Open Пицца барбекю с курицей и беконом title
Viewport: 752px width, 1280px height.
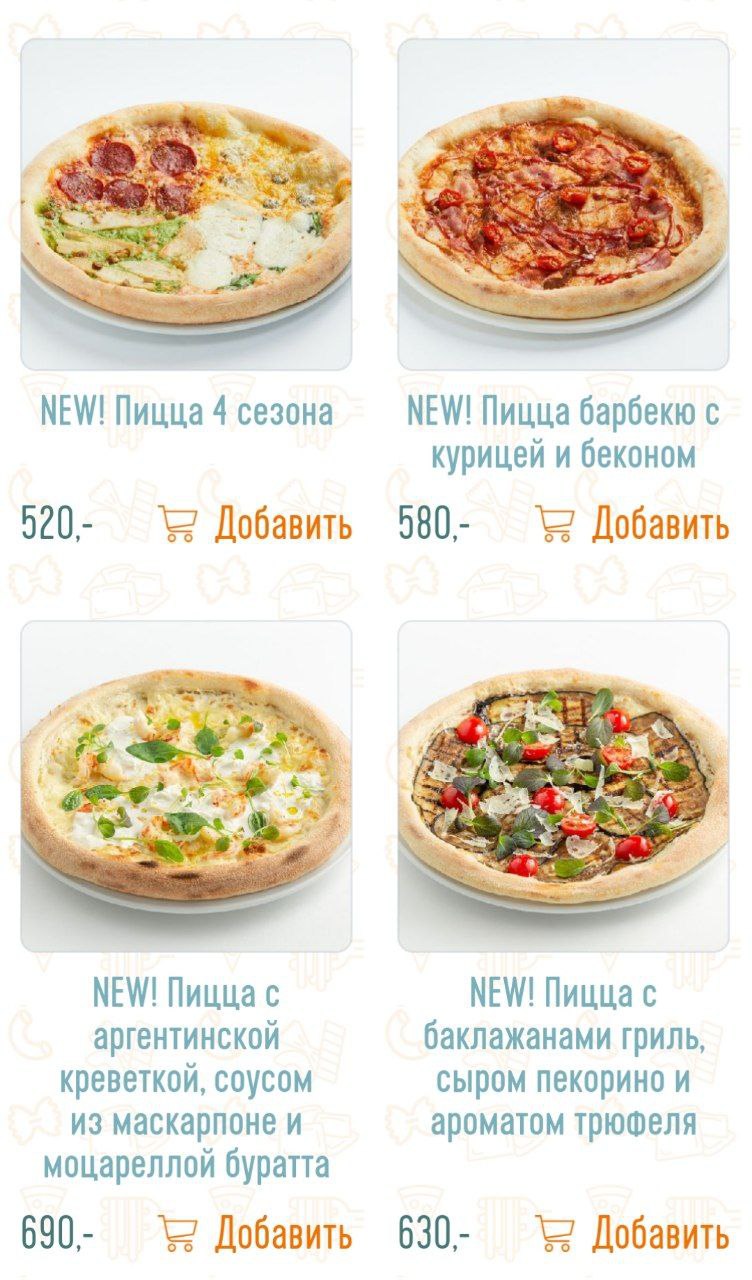(x=563, y=433)
